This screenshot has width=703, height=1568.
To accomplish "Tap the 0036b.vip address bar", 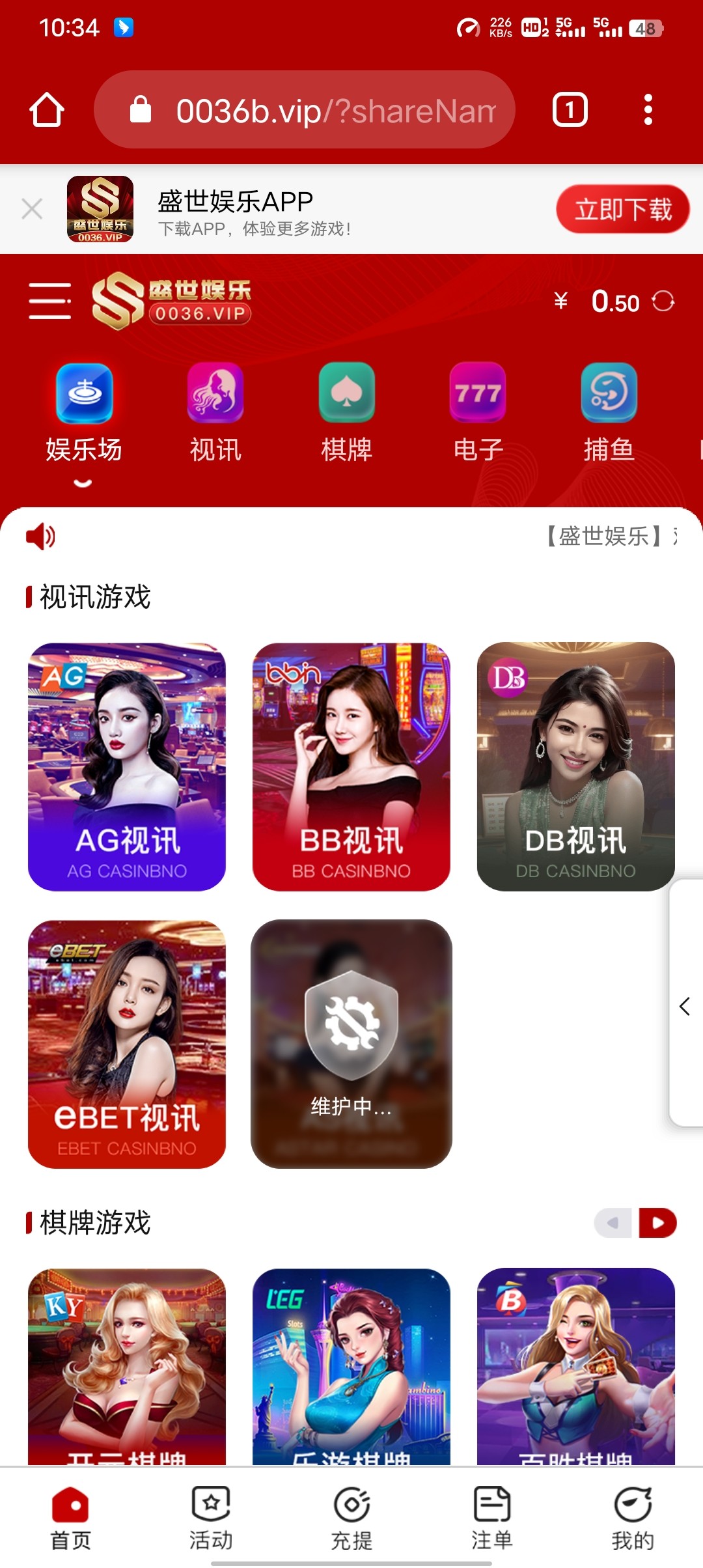I will click(x=305, y=110).
